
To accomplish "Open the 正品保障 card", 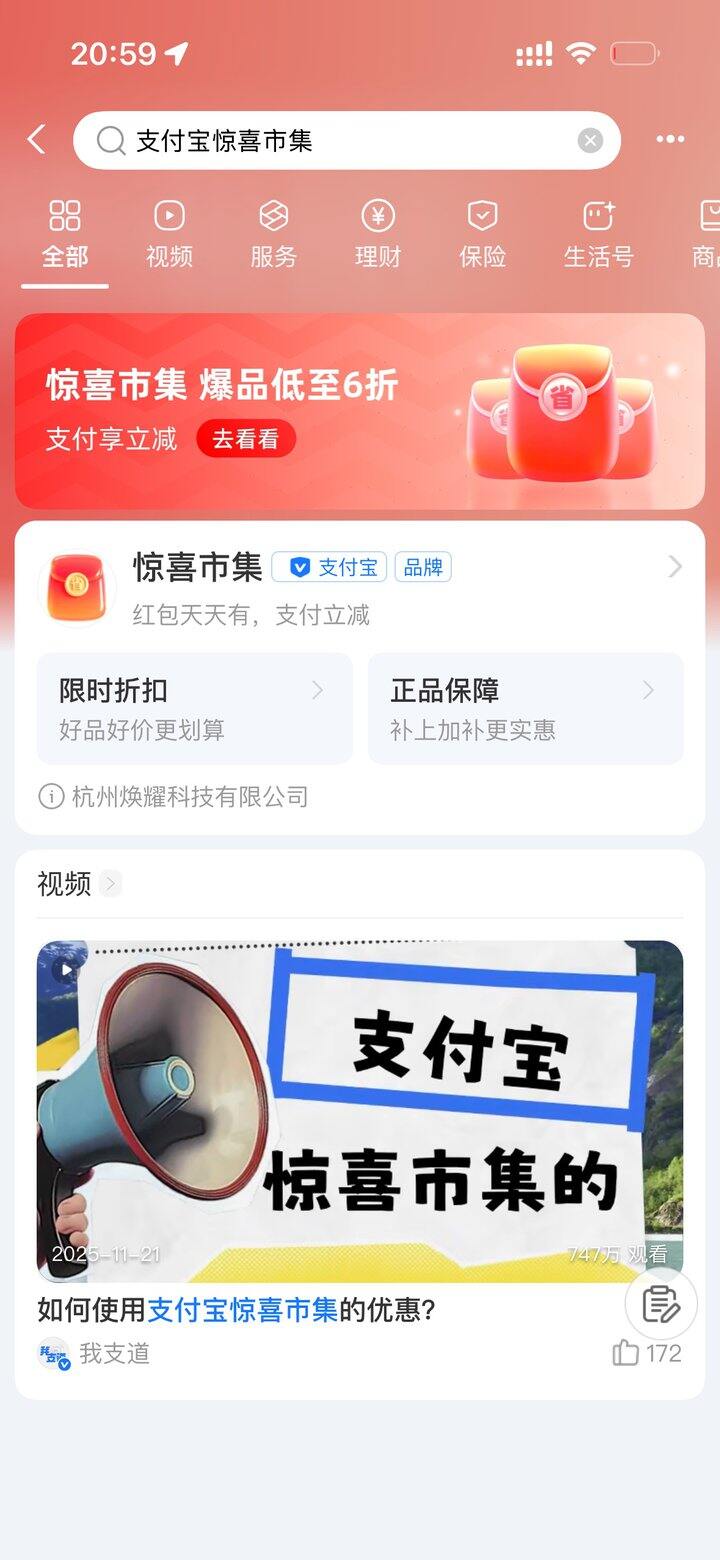I will 525,708.
